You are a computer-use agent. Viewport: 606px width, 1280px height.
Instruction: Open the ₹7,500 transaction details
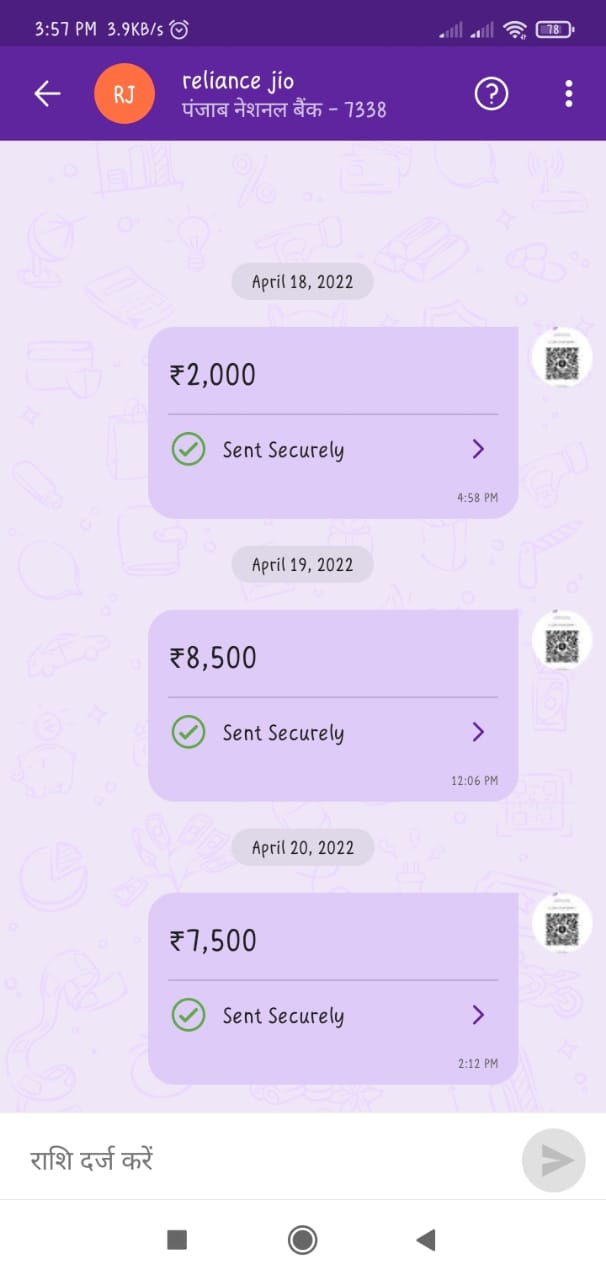[477, 1015]
